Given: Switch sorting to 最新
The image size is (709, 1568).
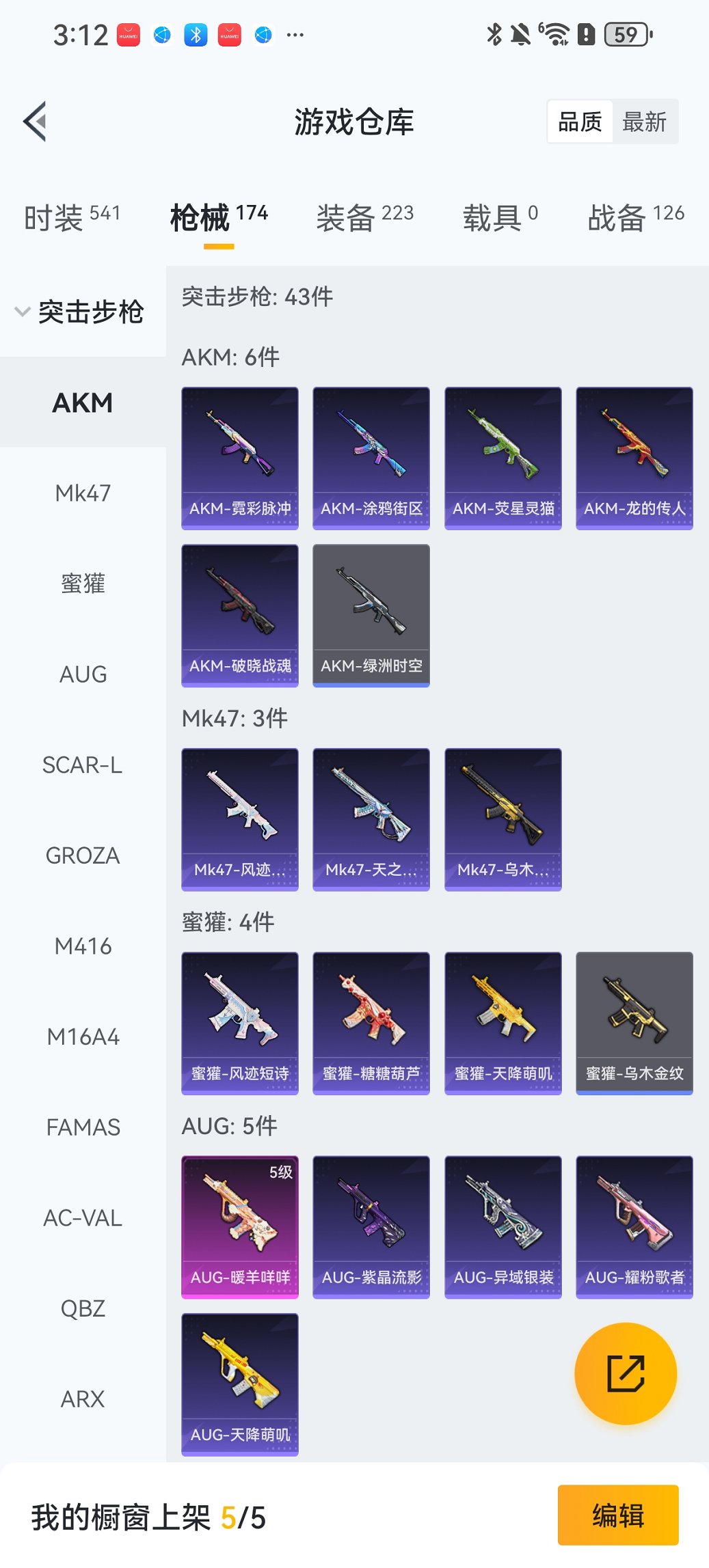Looking at the screenshot, I should 645,120.
